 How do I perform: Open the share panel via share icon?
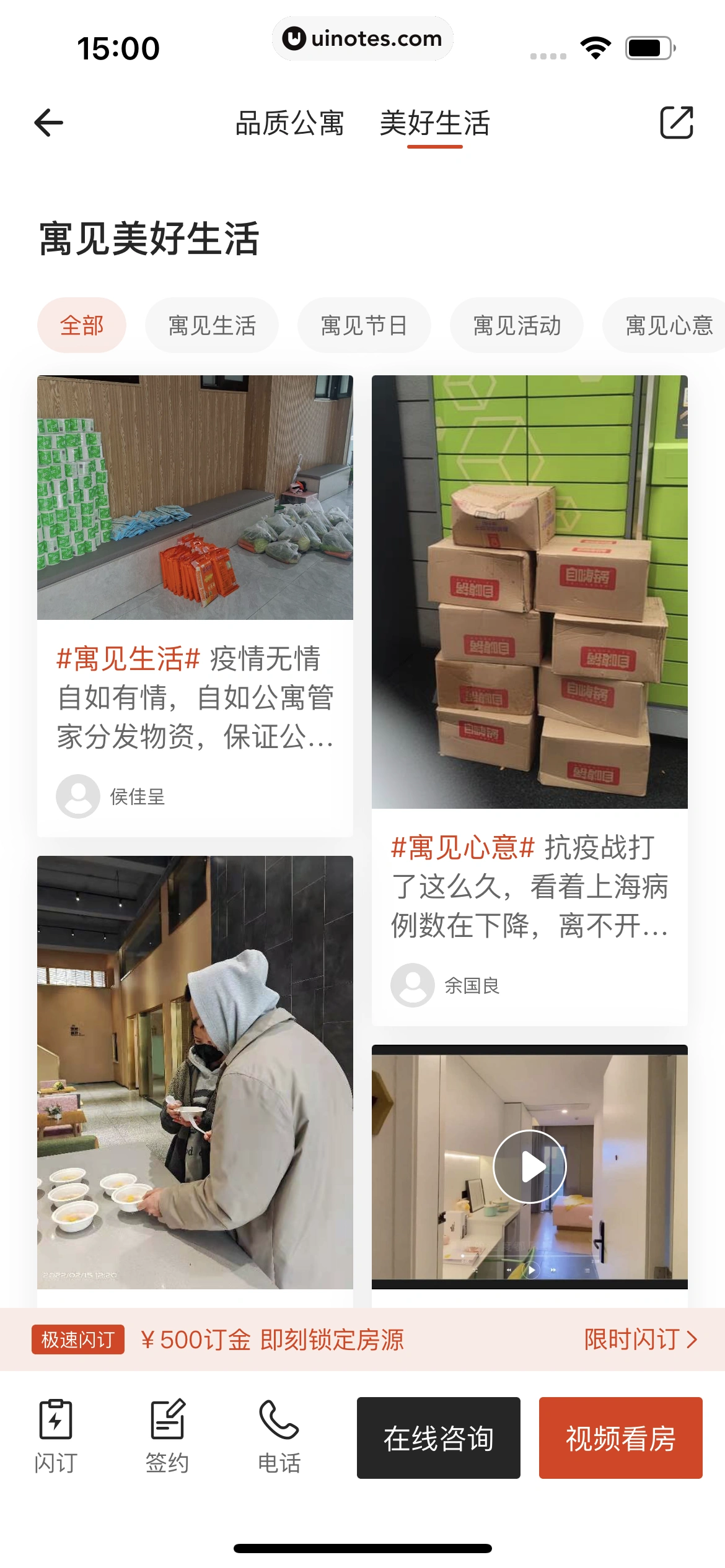click(677, 123)
